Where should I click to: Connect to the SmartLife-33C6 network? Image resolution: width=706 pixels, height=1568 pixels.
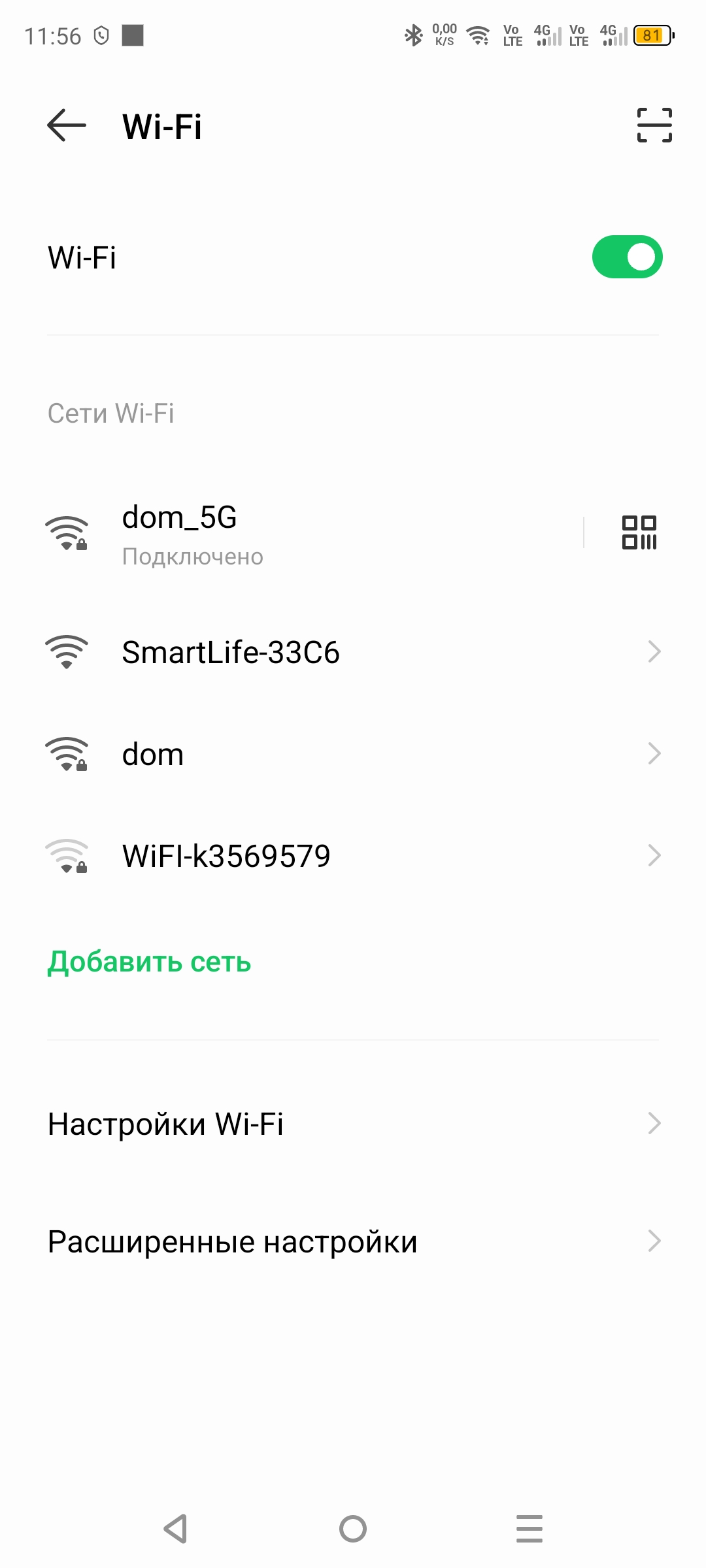(353, 652)
